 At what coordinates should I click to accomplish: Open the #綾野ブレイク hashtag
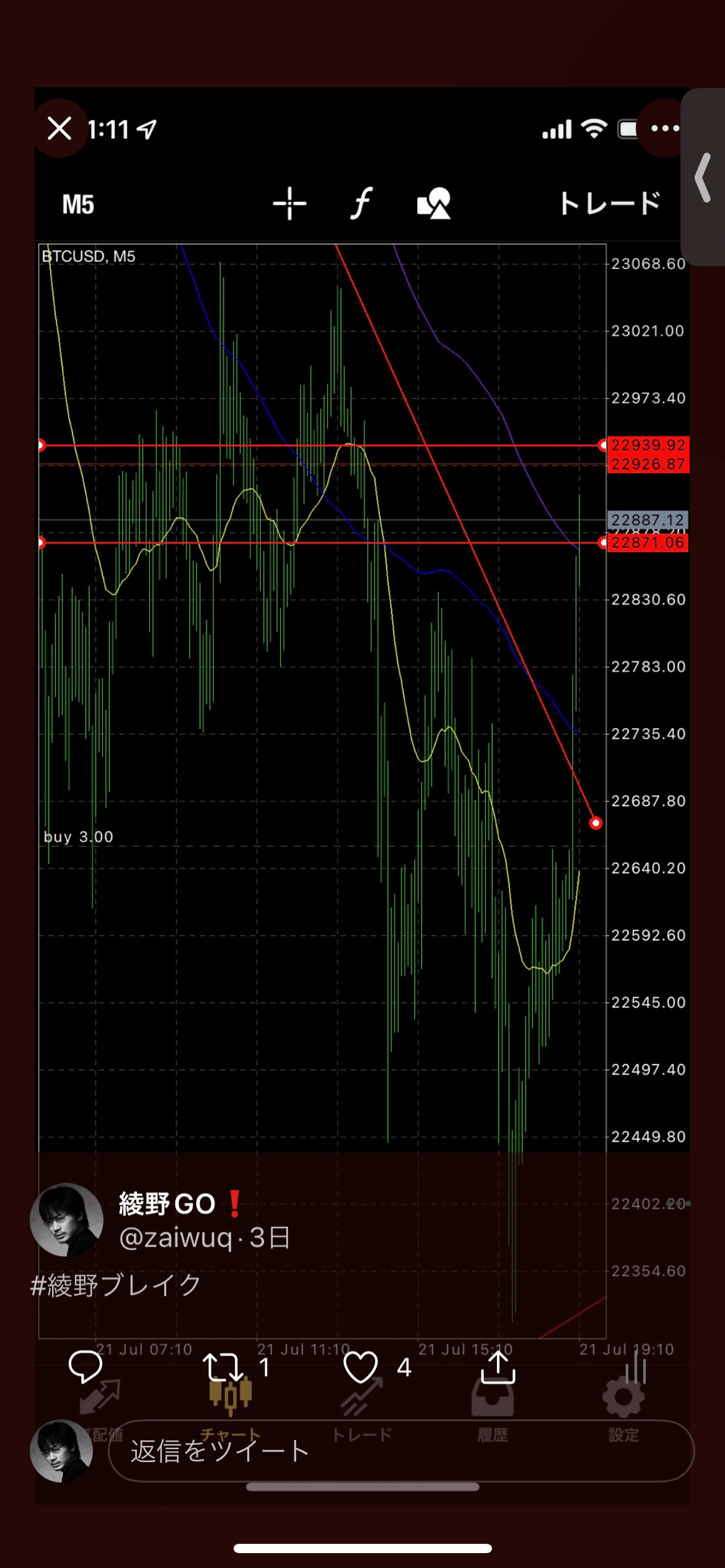pos(115,1284)
